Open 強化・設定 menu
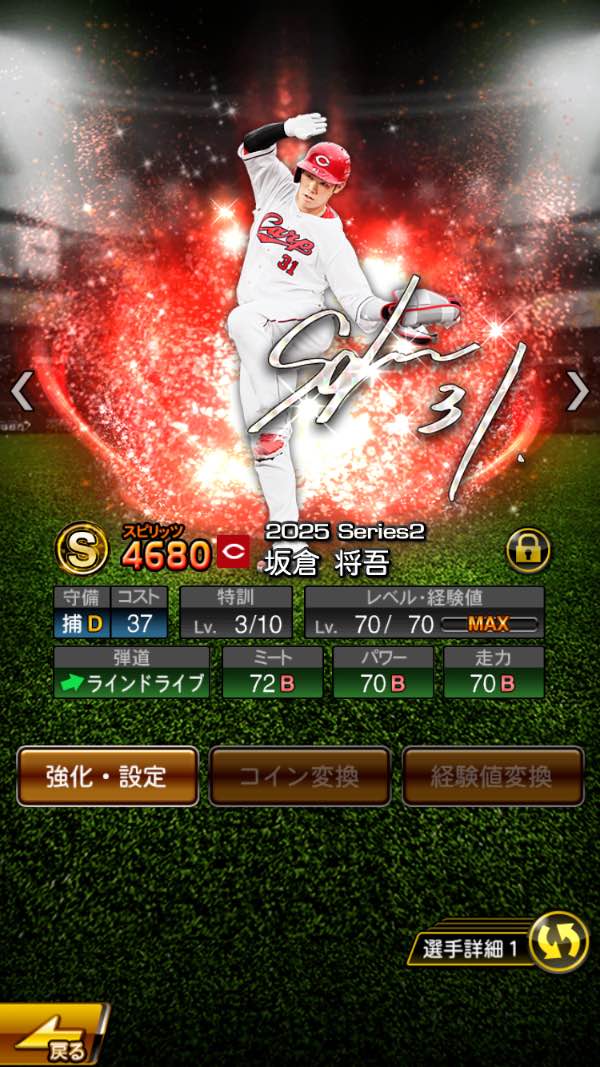This screenshot has height=1067, width=600. tap(107, 776)
